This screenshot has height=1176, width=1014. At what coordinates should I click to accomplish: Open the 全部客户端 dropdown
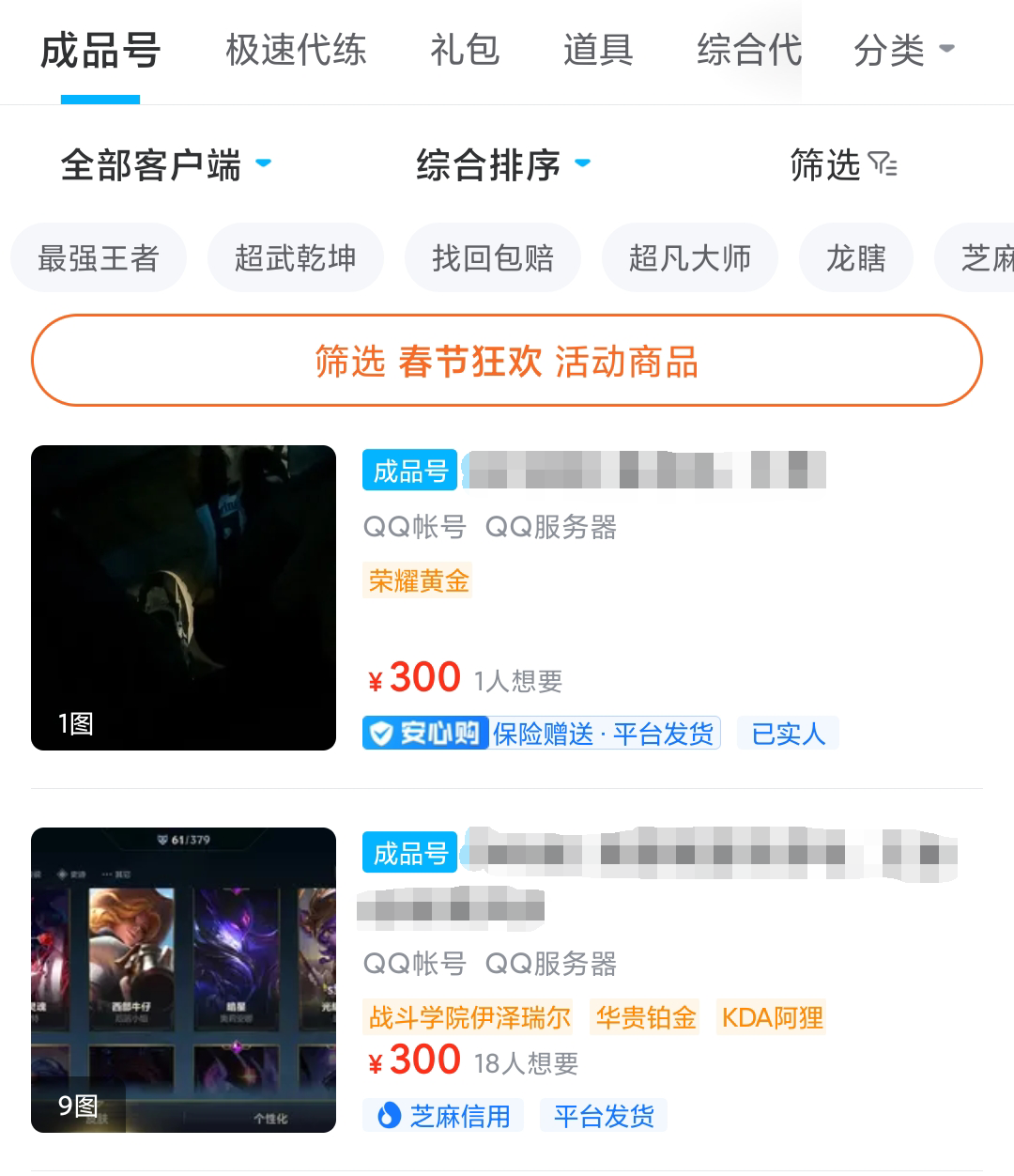coord(165,165)
